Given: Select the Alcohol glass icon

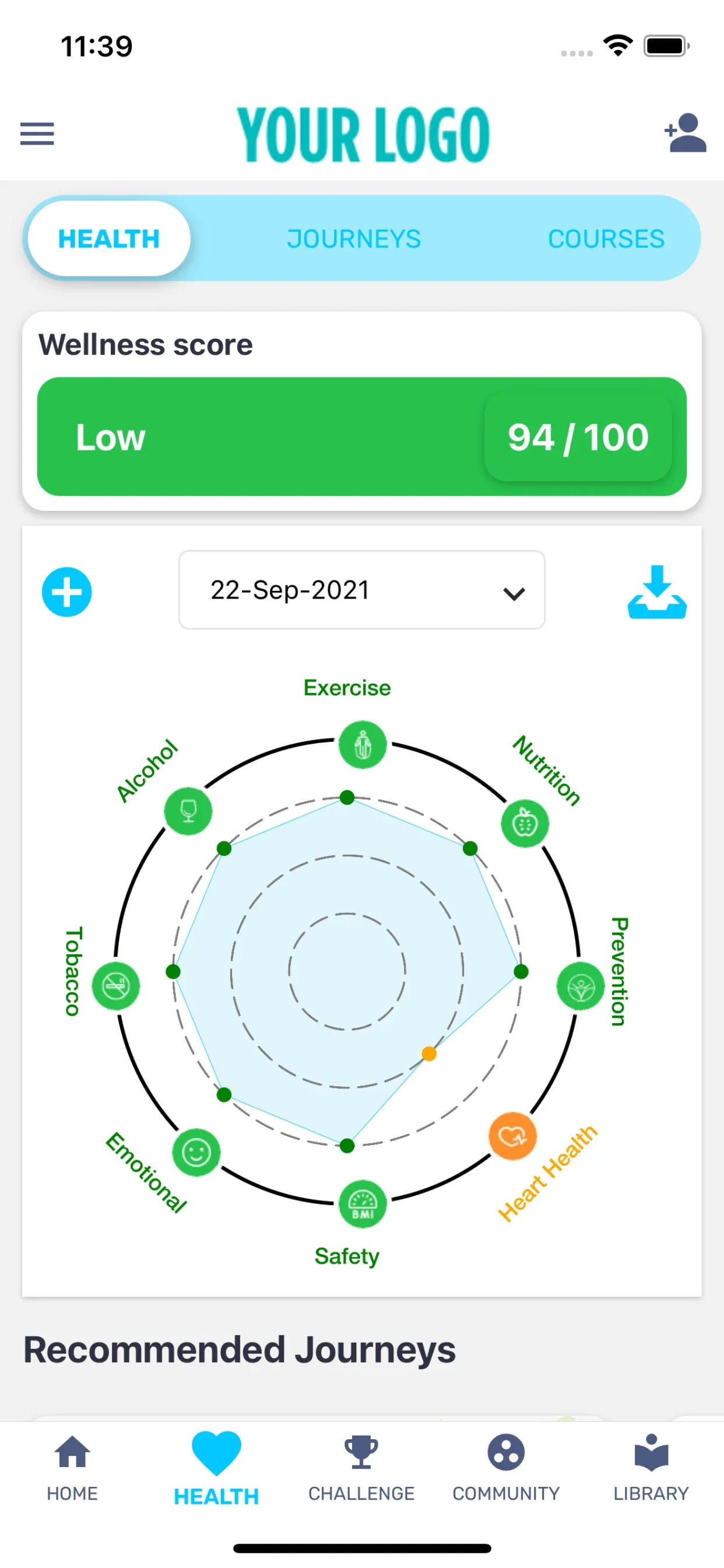Looking at the screenshot, I should click(188, 811).
